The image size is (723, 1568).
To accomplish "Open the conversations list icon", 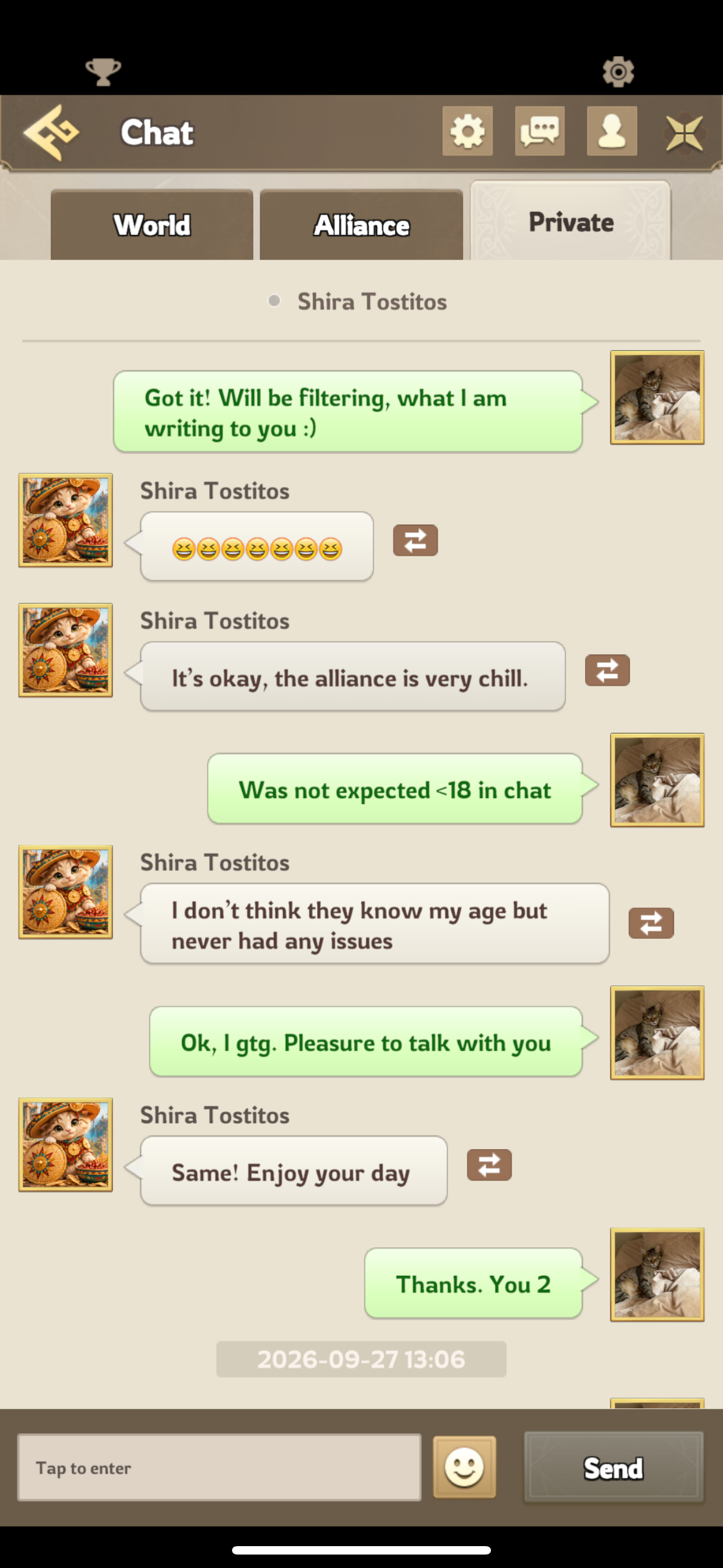I will [540, 131].
